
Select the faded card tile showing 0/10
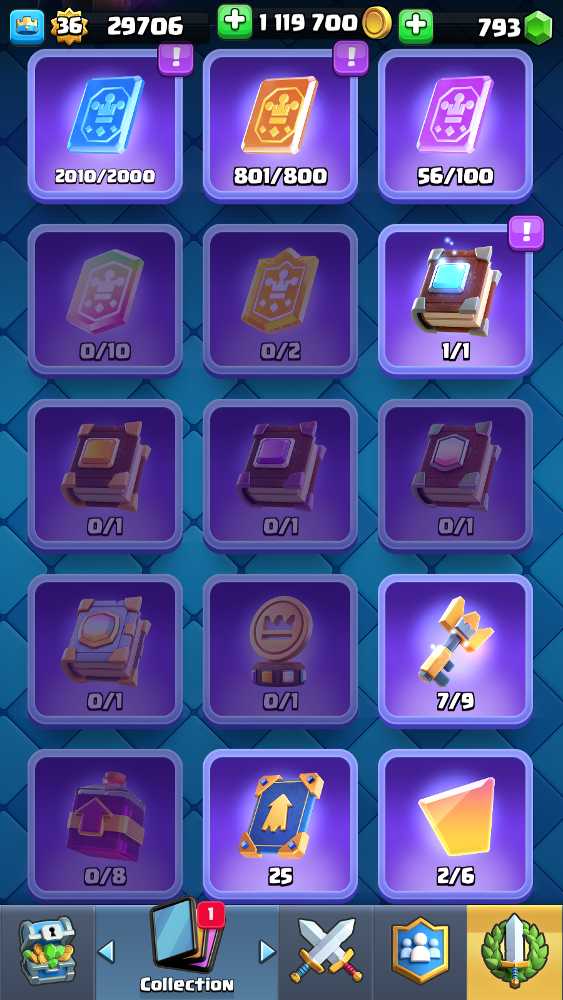point(105,301)
